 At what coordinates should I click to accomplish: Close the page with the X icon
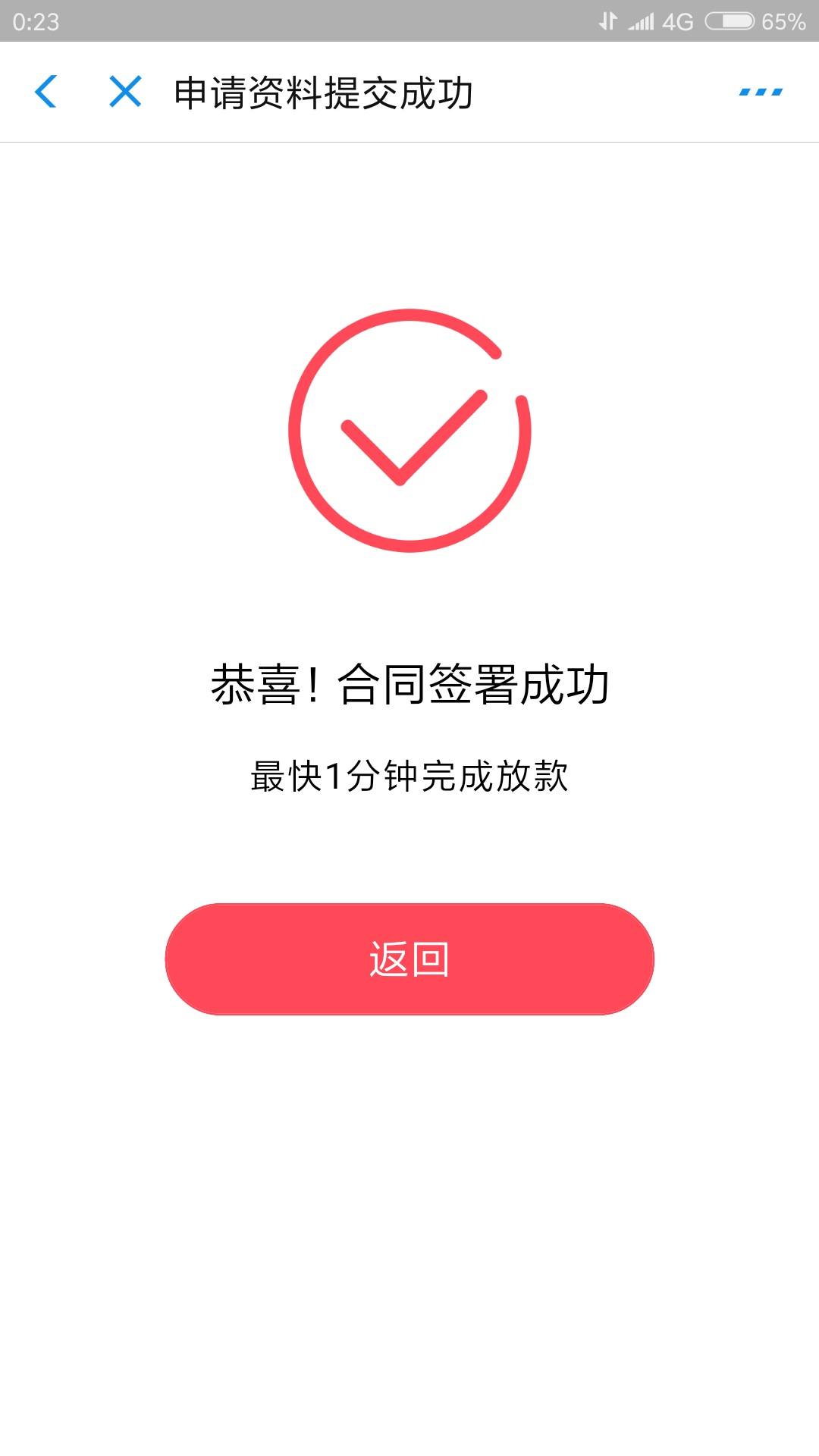click(124, 93)
